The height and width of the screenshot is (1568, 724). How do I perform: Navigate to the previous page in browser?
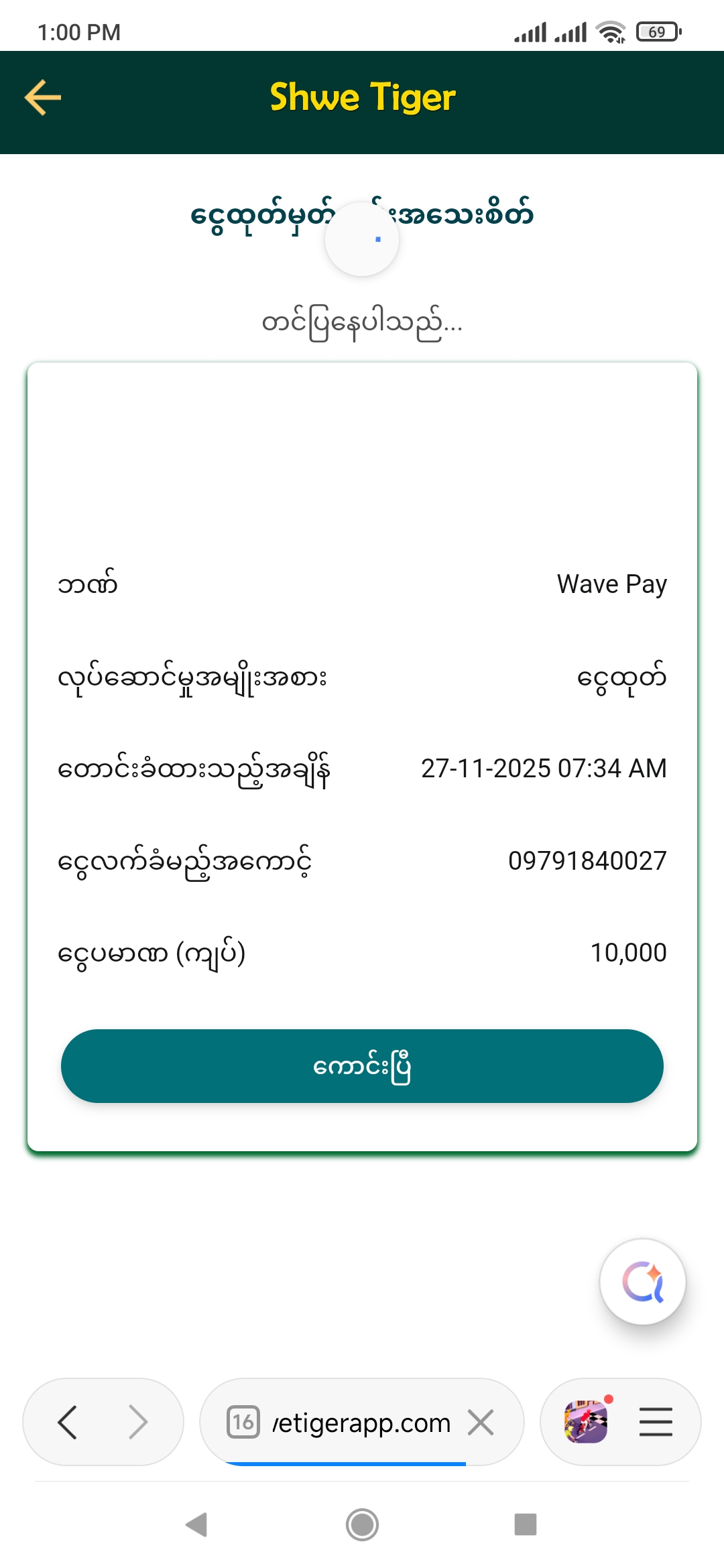68,1422
